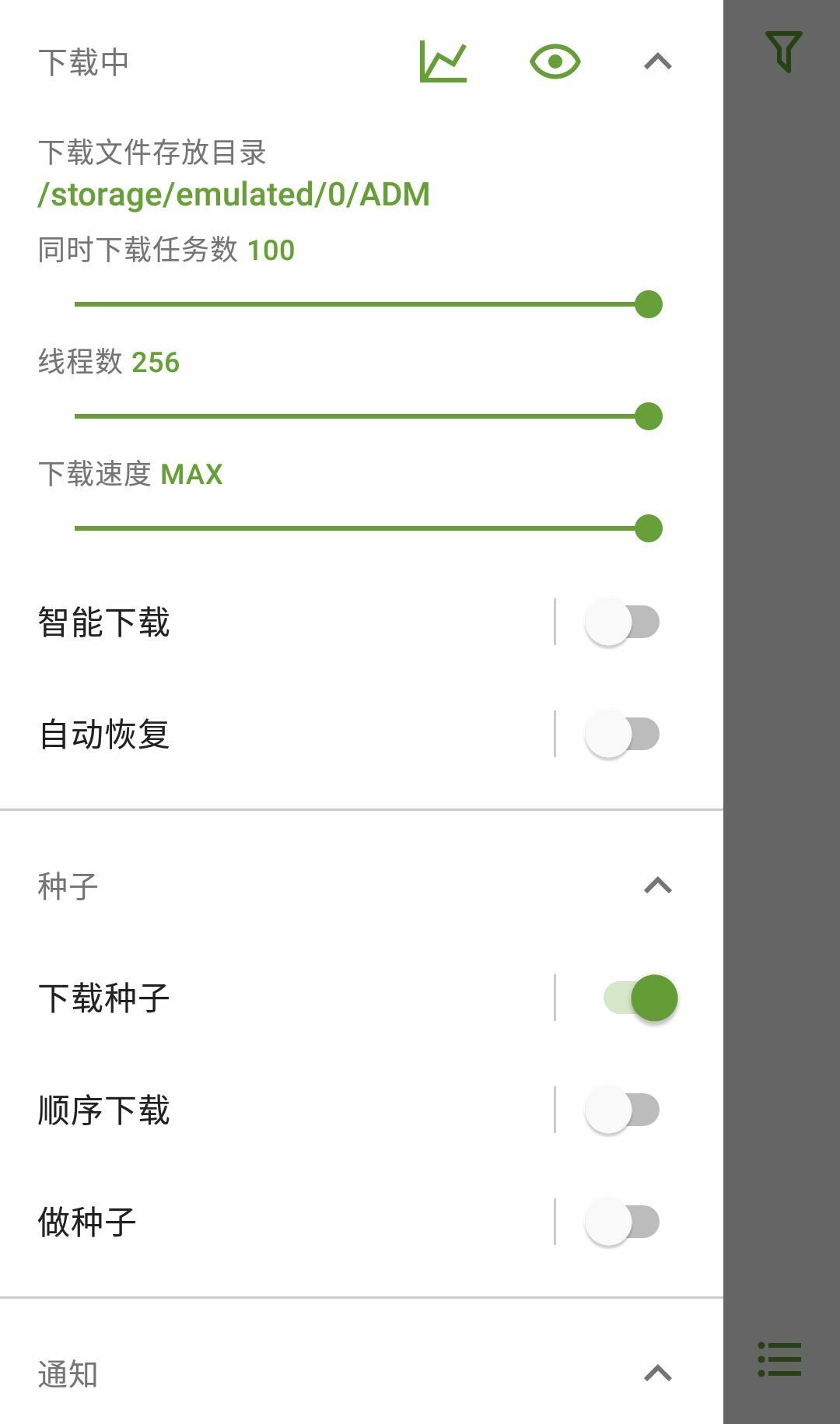Viewport: 840px width, 1424px height.
Task: Enable 顺序下载
Action: 622,1110
